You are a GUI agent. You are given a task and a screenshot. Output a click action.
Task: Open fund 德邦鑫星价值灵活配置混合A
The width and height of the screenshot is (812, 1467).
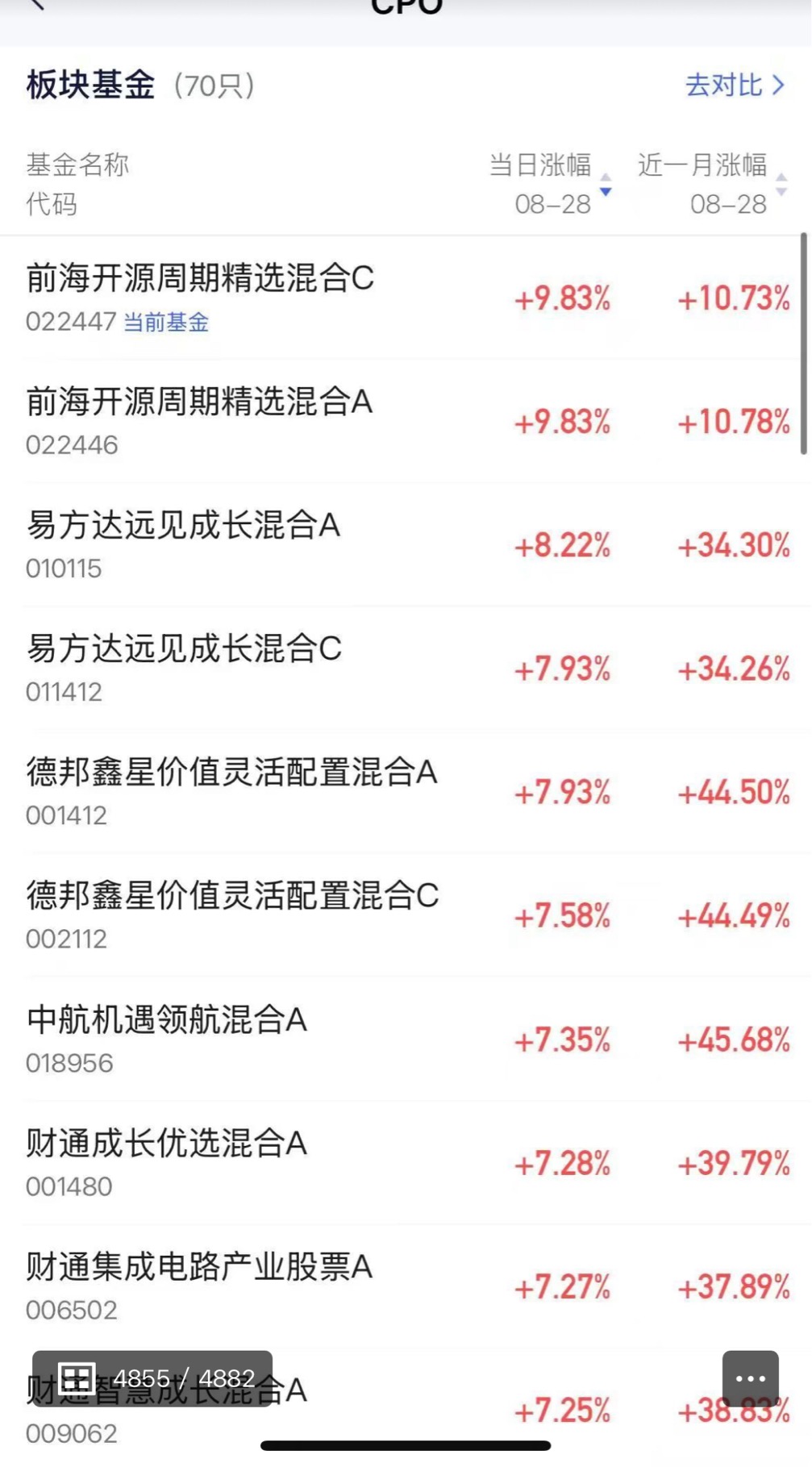(x=406, y=791)
